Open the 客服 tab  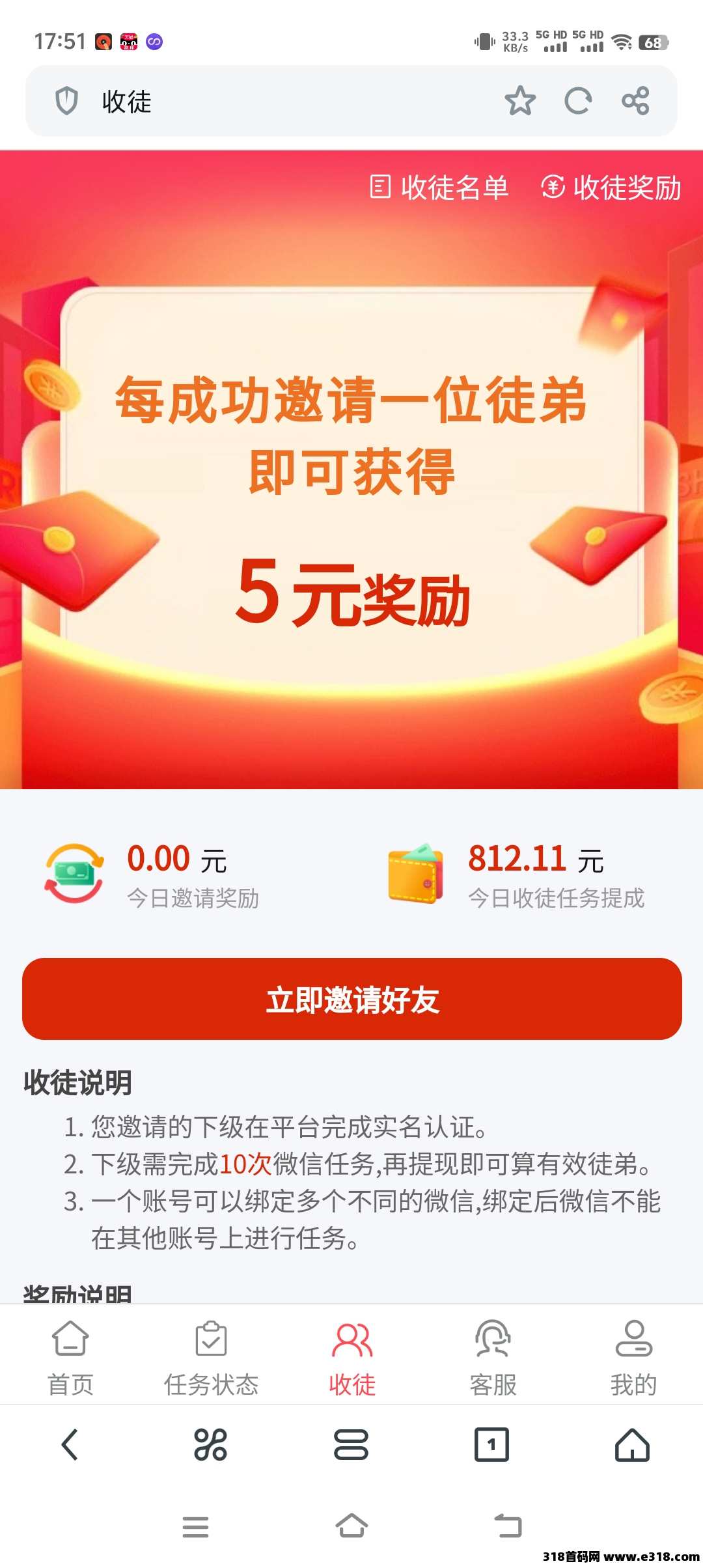coord(493,1358)
